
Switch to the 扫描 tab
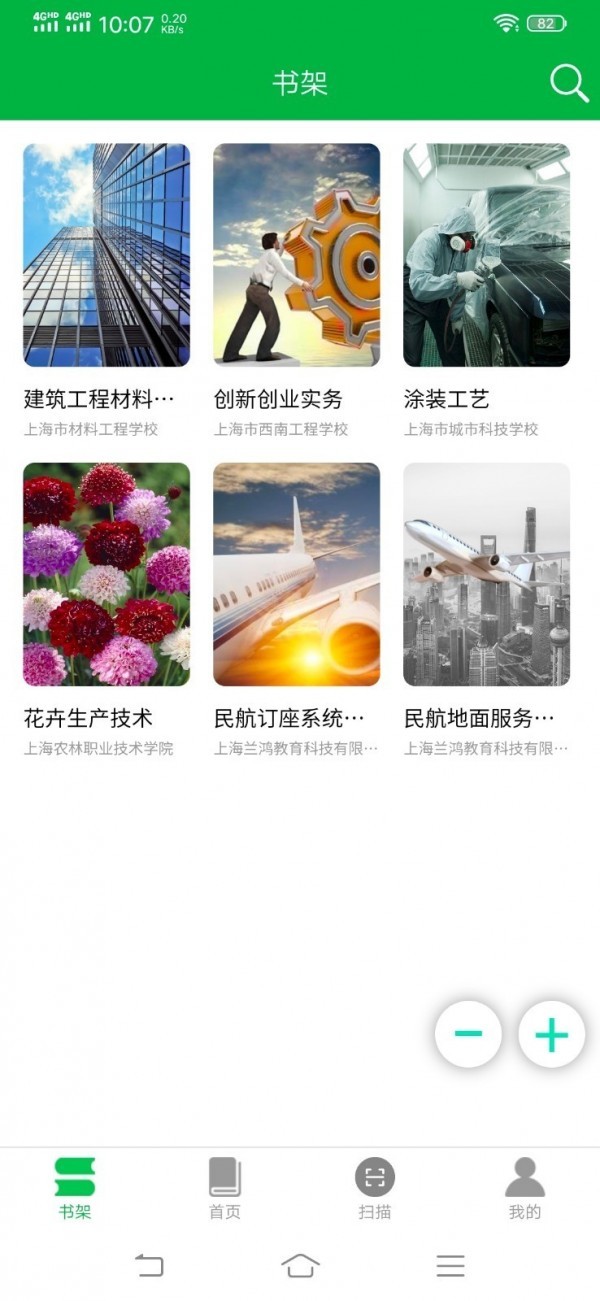pyautogui.click(x=375, y=1188)
